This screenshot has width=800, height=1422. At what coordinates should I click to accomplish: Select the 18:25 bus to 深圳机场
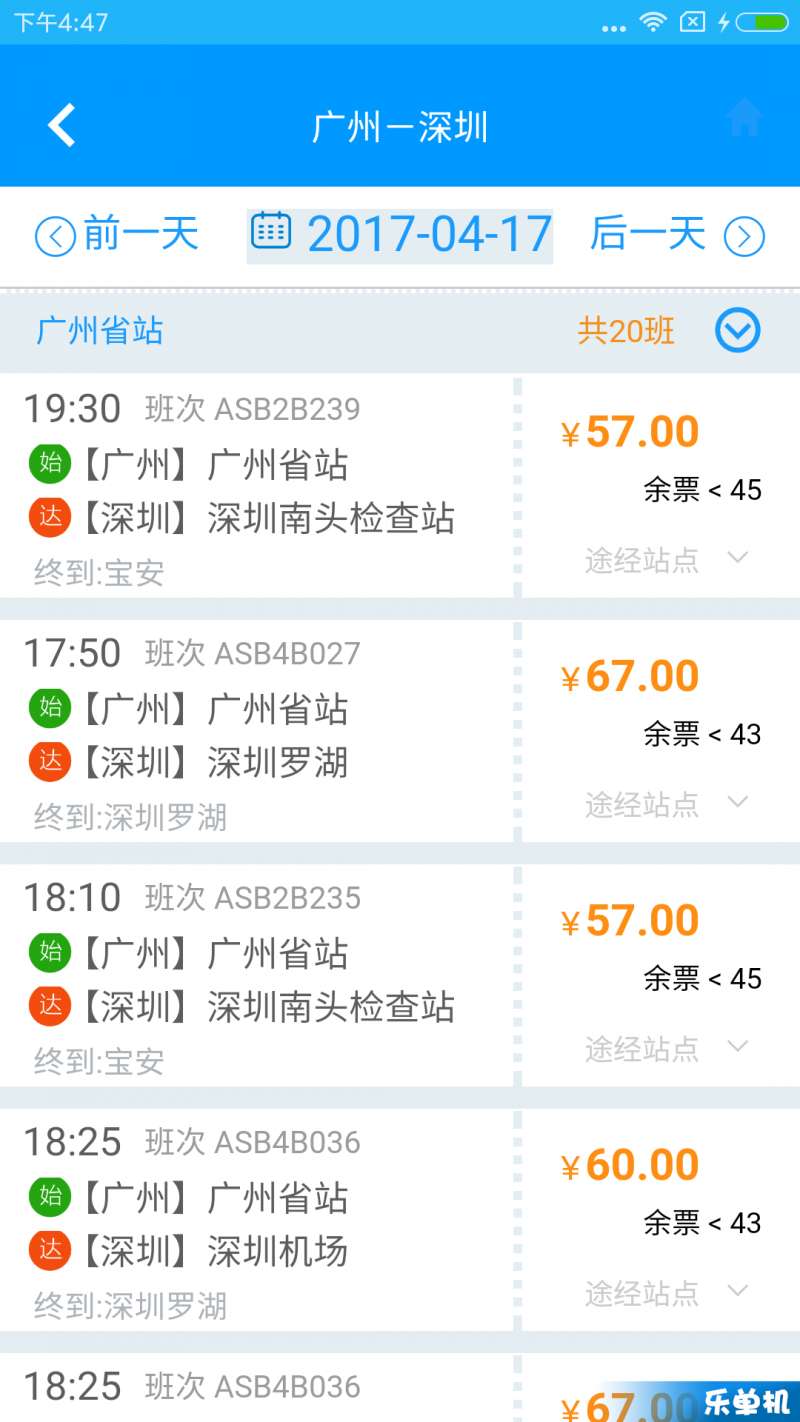pyautogui.click(x=400, y=1219)
